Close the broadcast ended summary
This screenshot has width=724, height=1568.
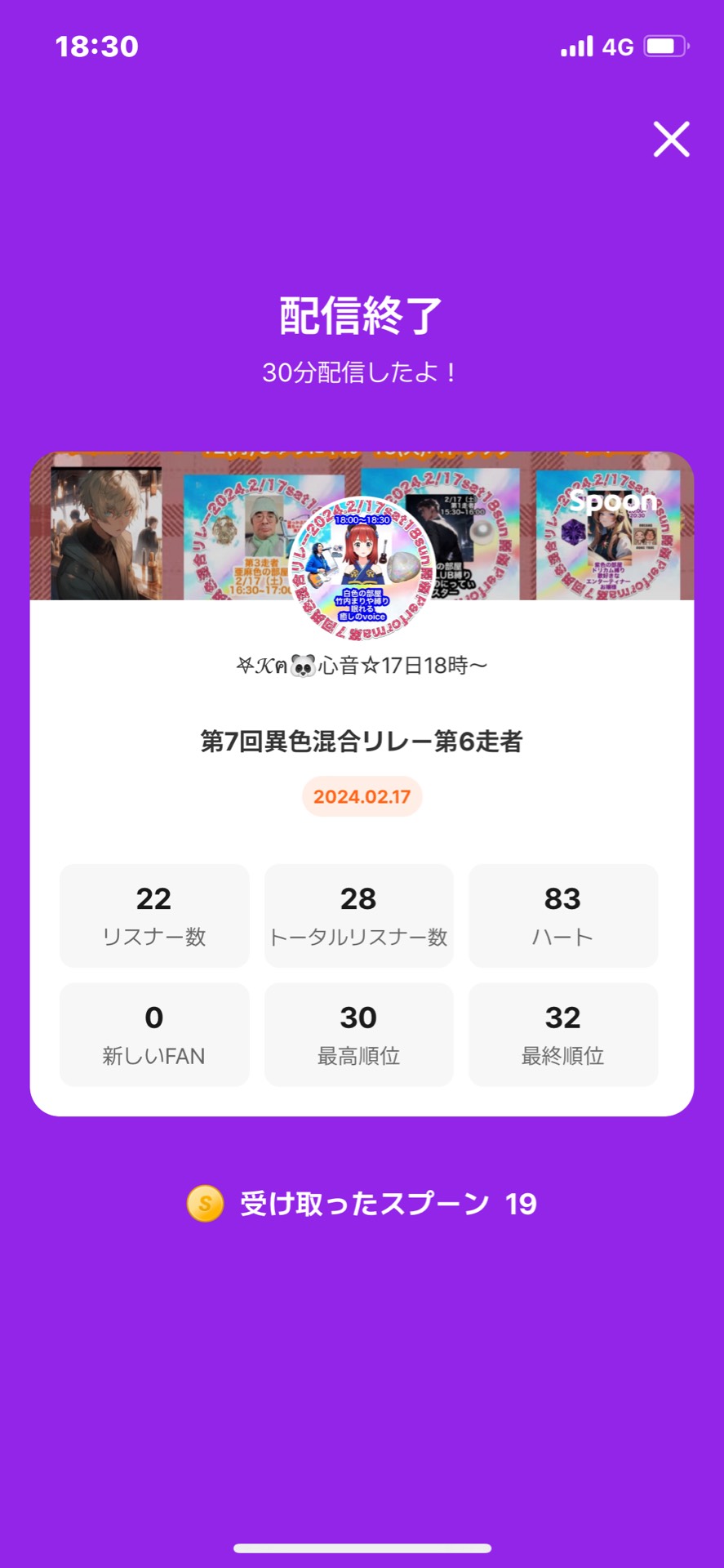(671, 139)
